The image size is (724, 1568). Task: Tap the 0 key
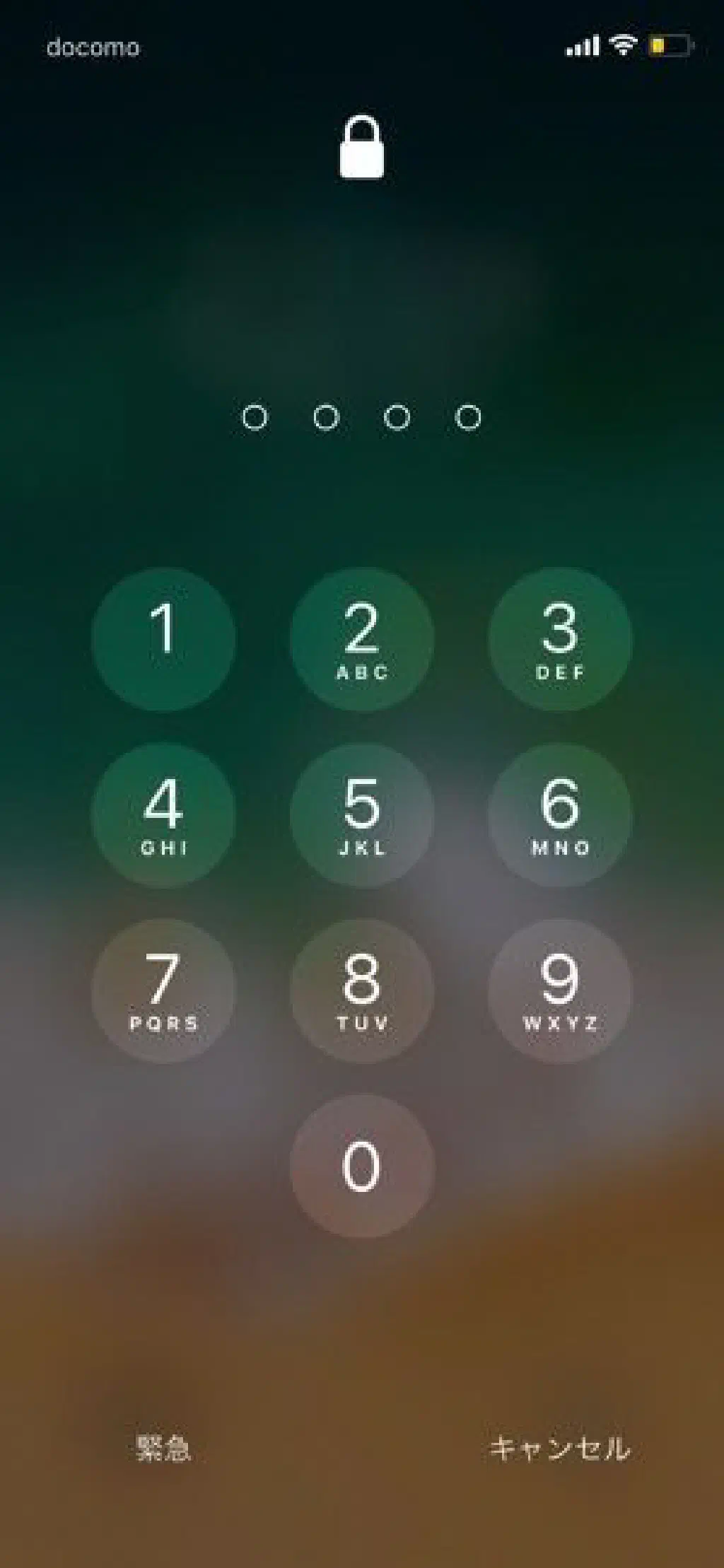[362, 1166]
